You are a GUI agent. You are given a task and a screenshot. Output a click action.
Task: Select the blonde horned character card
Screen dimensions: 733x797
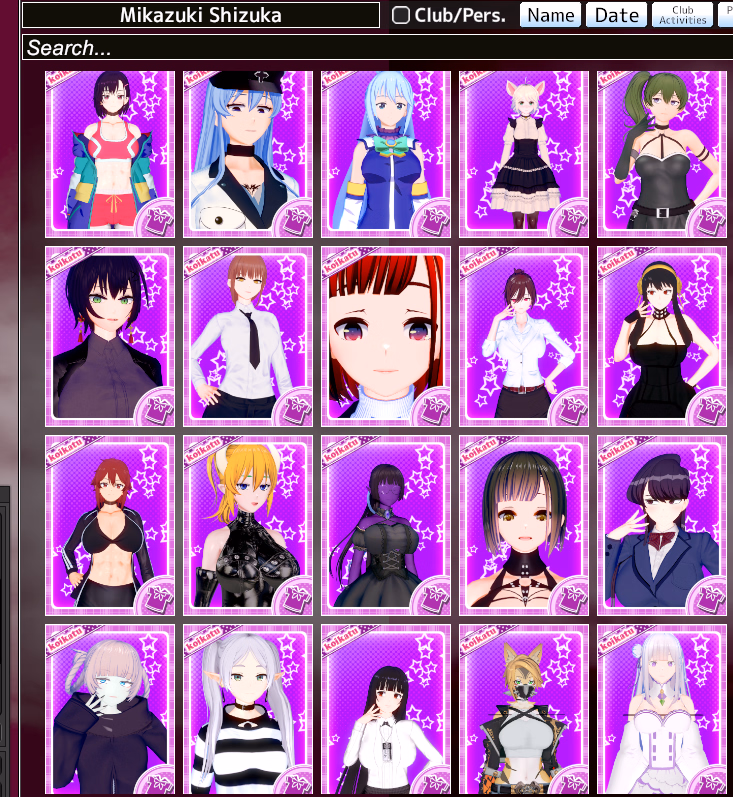pyautogui.click(x=247, y=525)
